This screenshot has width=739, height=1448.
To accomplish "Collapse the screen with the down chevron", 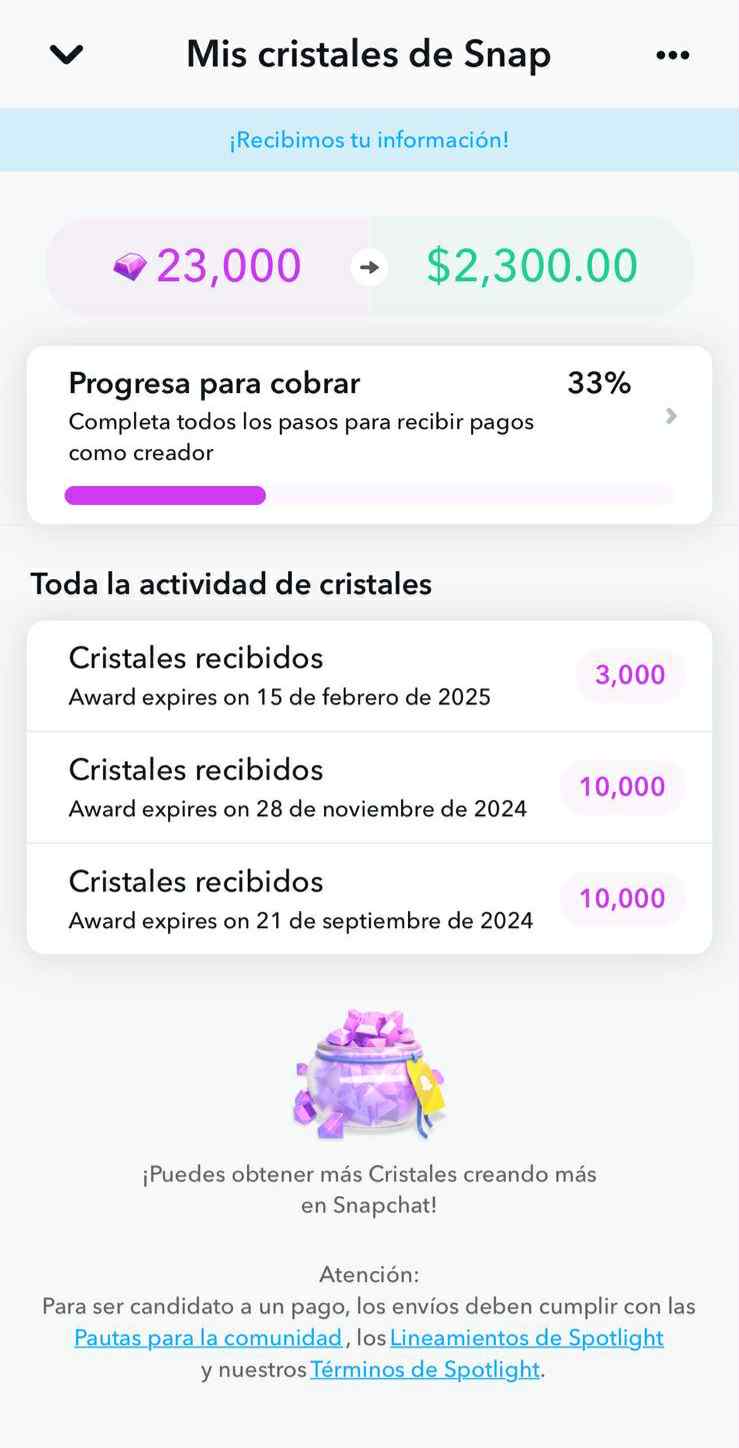I will (x=66, y=55).
